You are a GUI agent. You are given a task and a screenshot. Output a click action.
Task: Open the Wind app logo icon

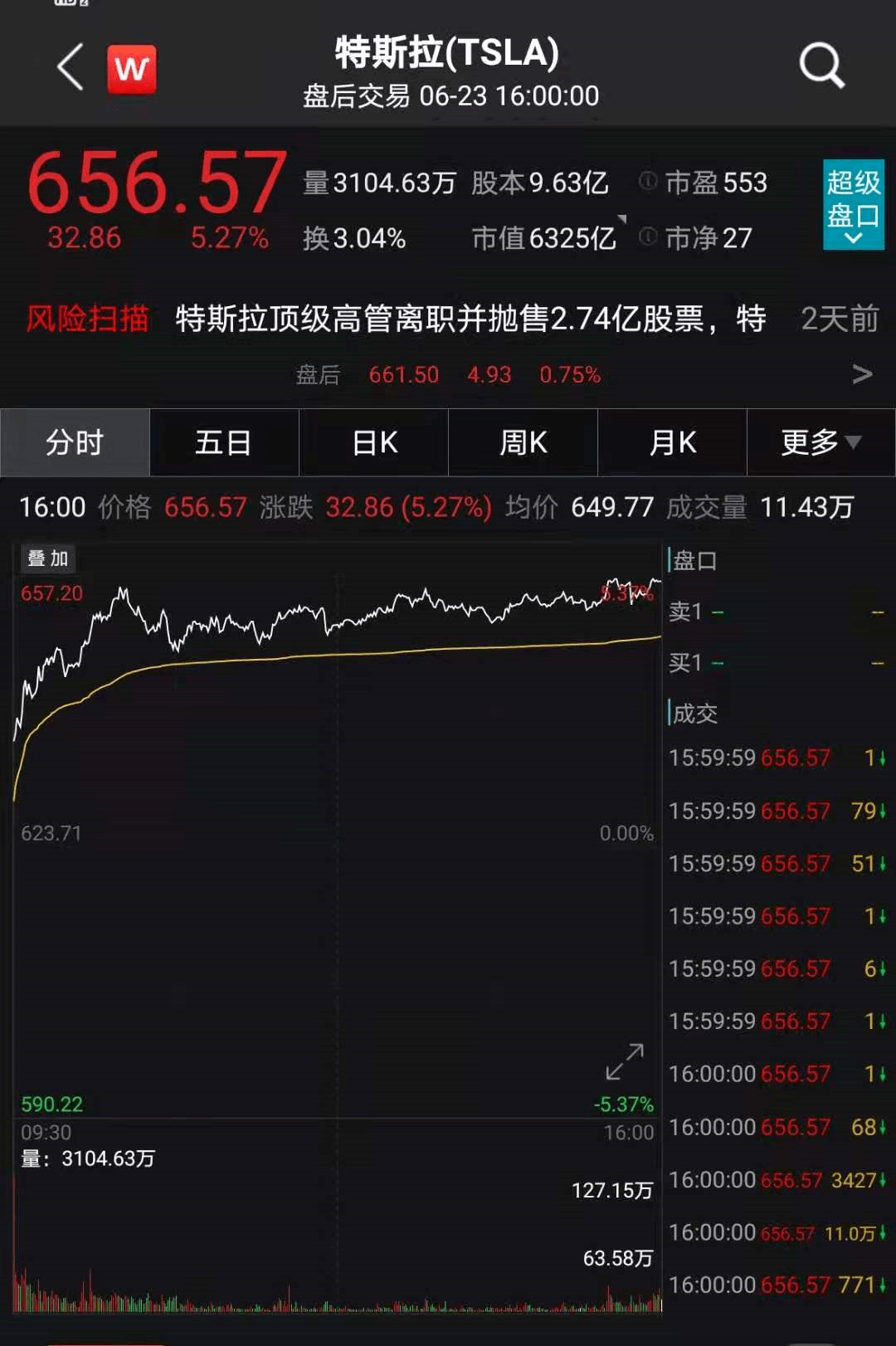133,70
